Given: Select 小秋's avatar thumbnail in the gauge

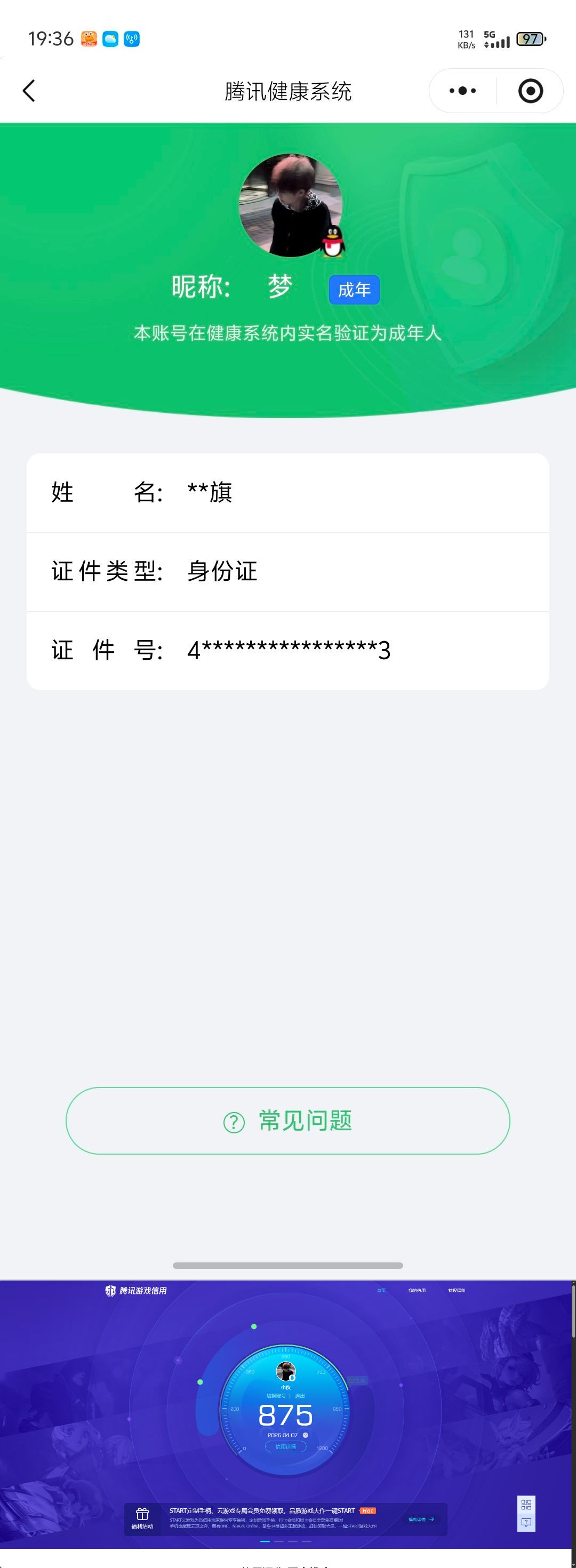Looking at the screenshot, I should tap(287, 1371).
